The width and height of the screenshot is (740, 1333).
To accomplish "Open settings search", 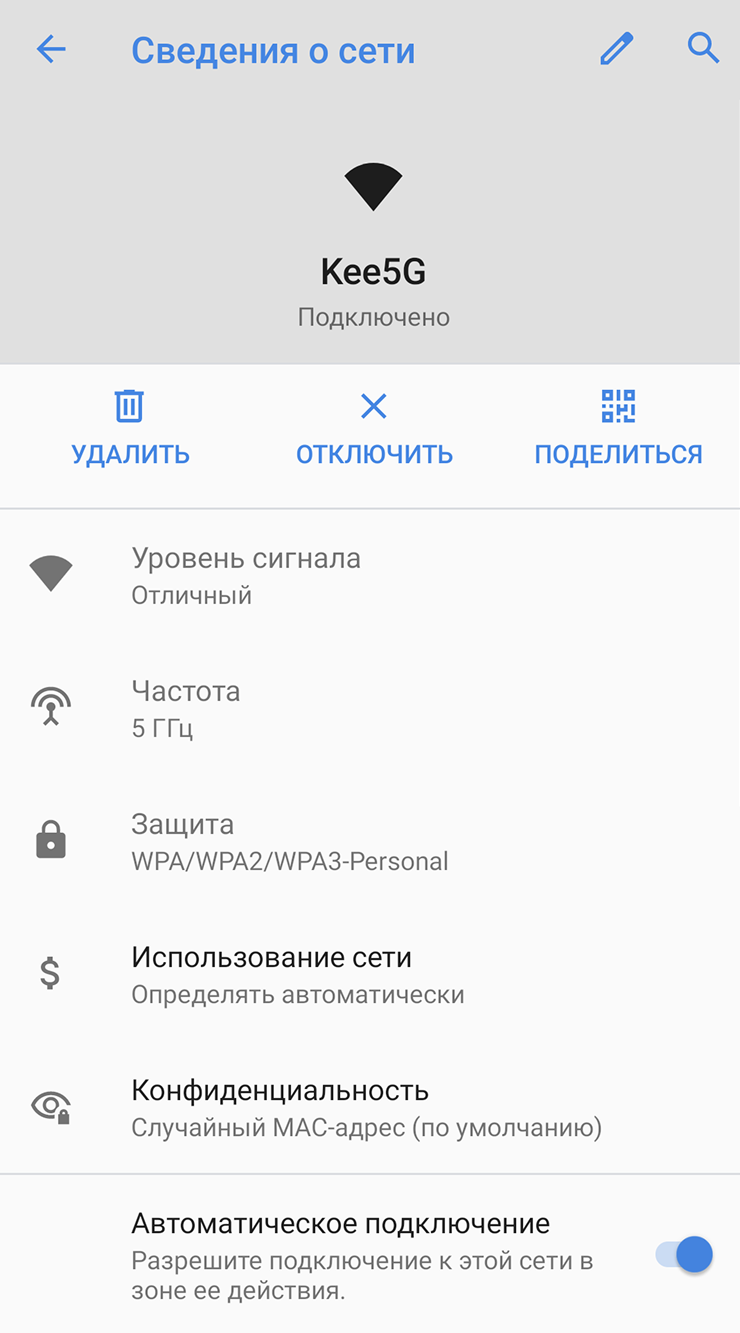I will (703, 48).
